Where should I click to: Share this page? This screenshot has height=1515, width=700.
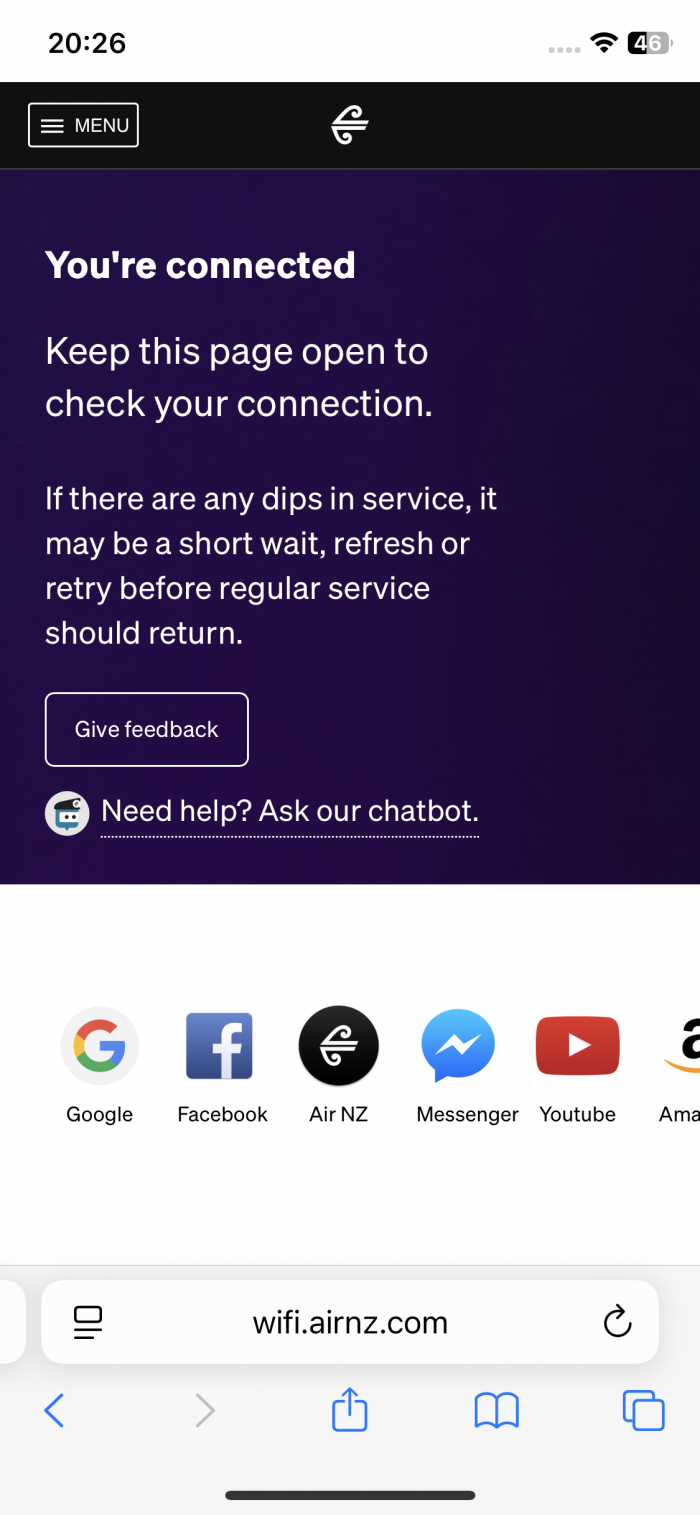[350, 1410]
